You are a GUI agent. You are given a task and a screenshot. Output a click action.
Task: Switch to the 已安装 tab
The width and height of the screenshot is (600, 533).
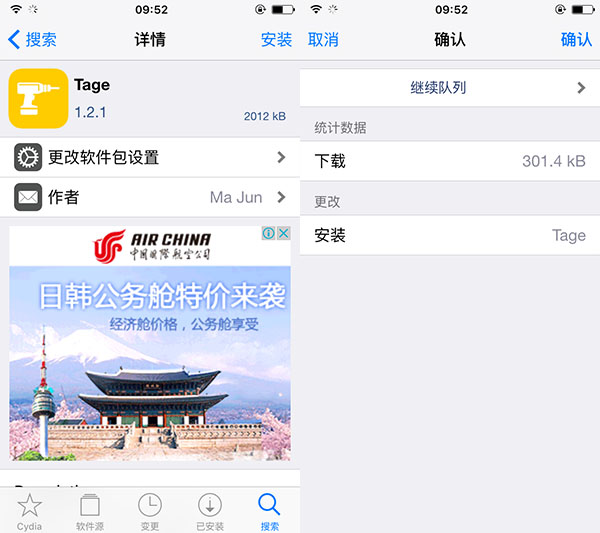click(x=210, y=511)
